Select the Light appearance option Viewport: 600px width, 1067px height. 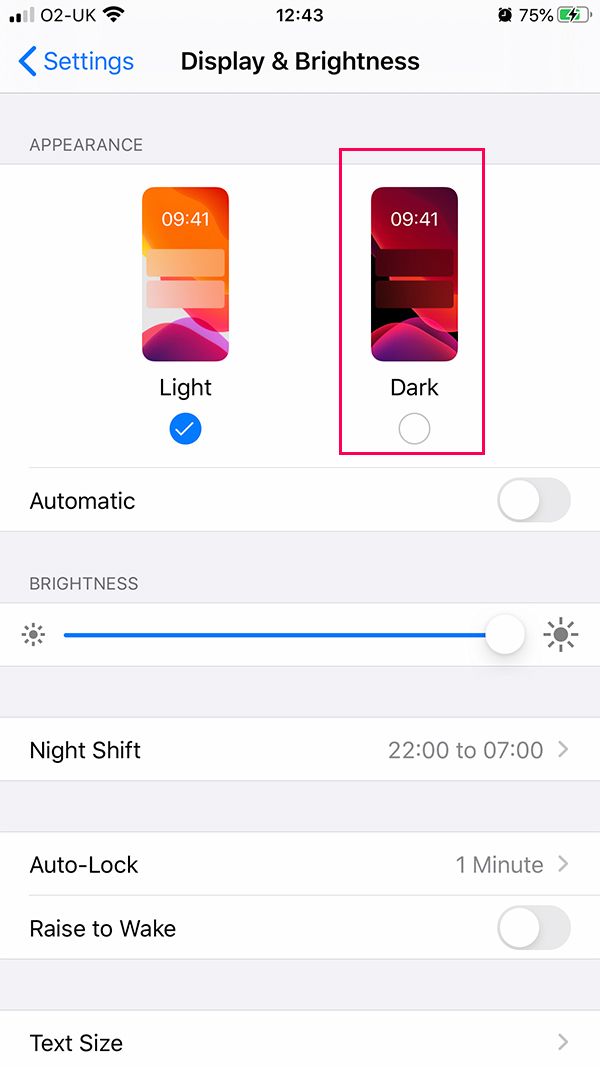186,429
